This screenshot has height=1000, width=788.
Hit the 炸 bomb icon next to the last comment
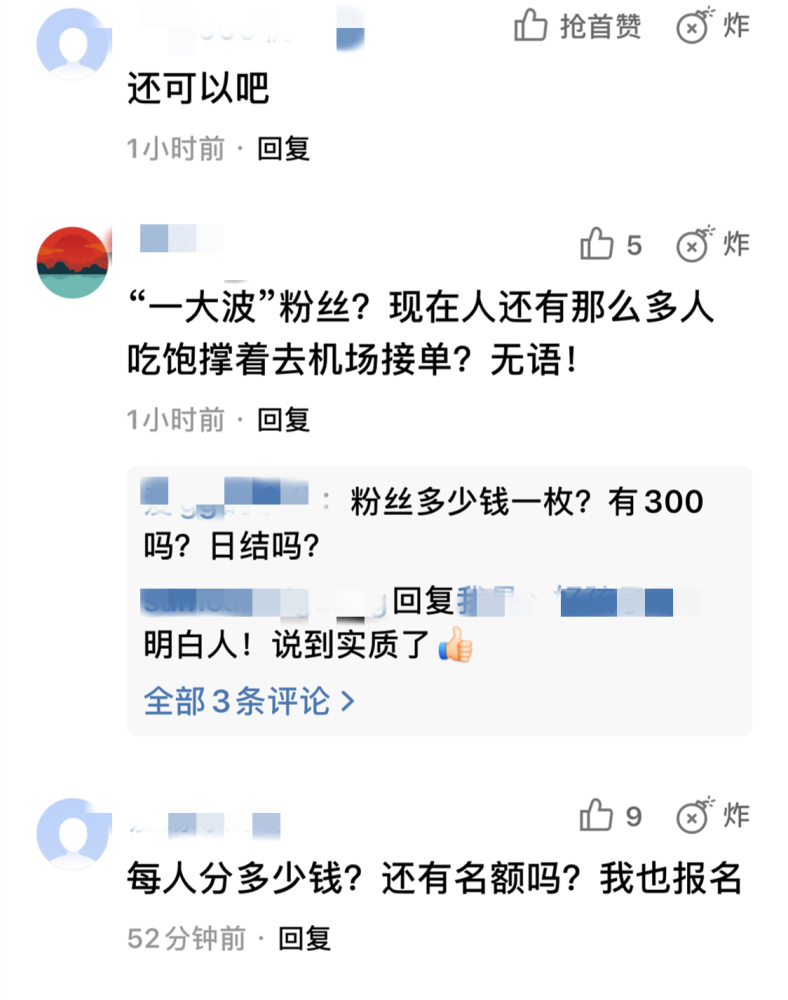click(x=692, y=815)
